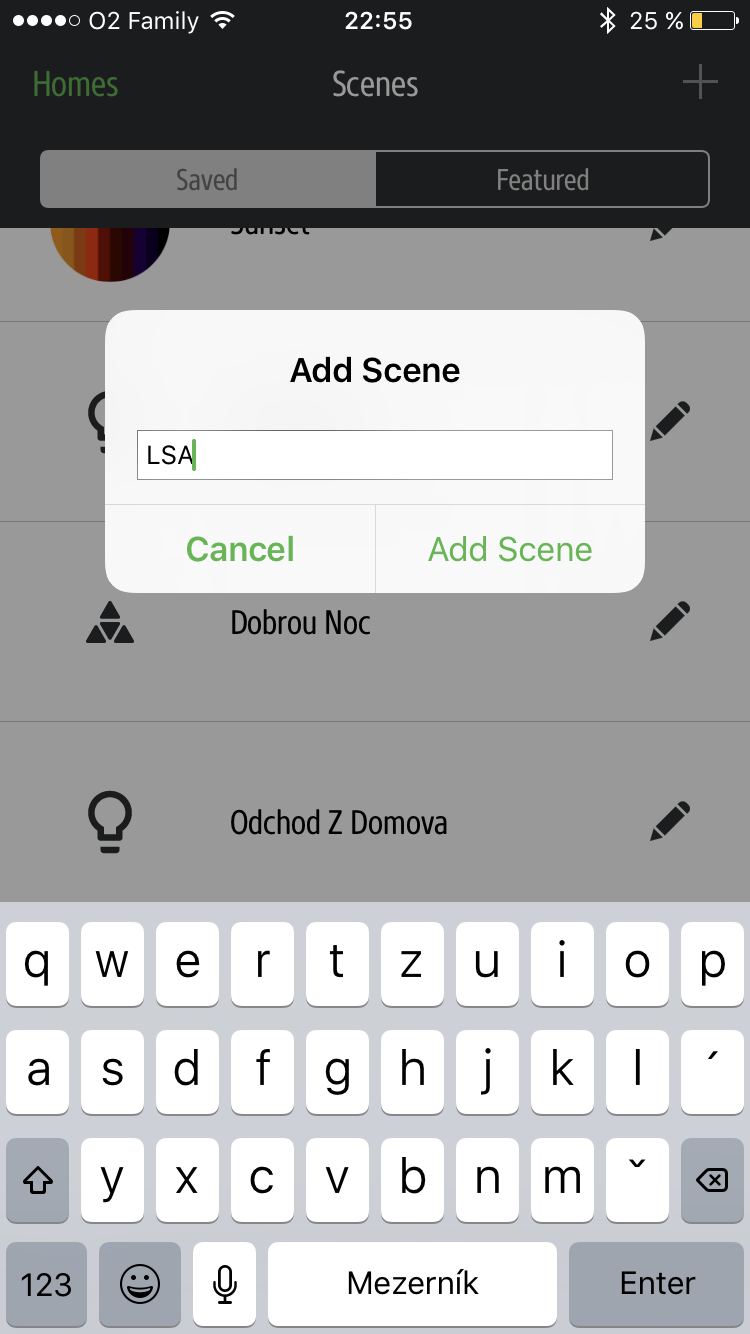Tap the Mezerník space bar
The height and width of the screenshot is (1334, 750).
(x=412, y=1284)
